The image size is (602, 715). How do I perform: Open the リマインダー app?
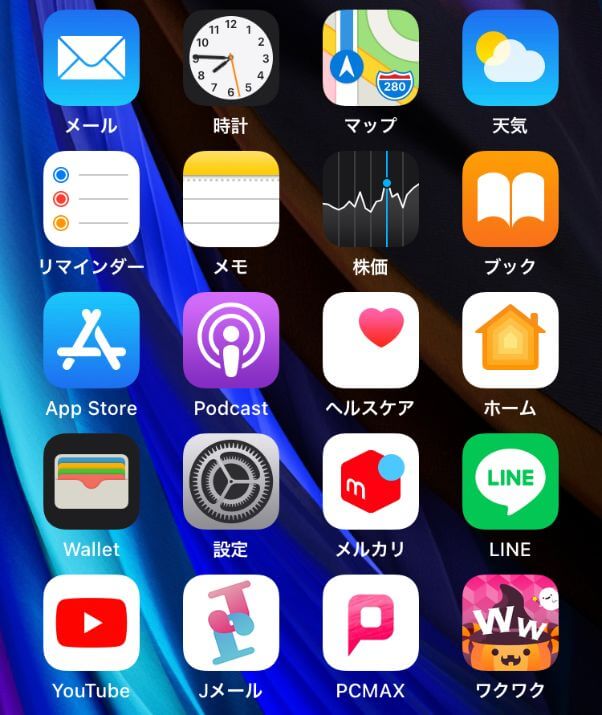[x=91, y=199]
